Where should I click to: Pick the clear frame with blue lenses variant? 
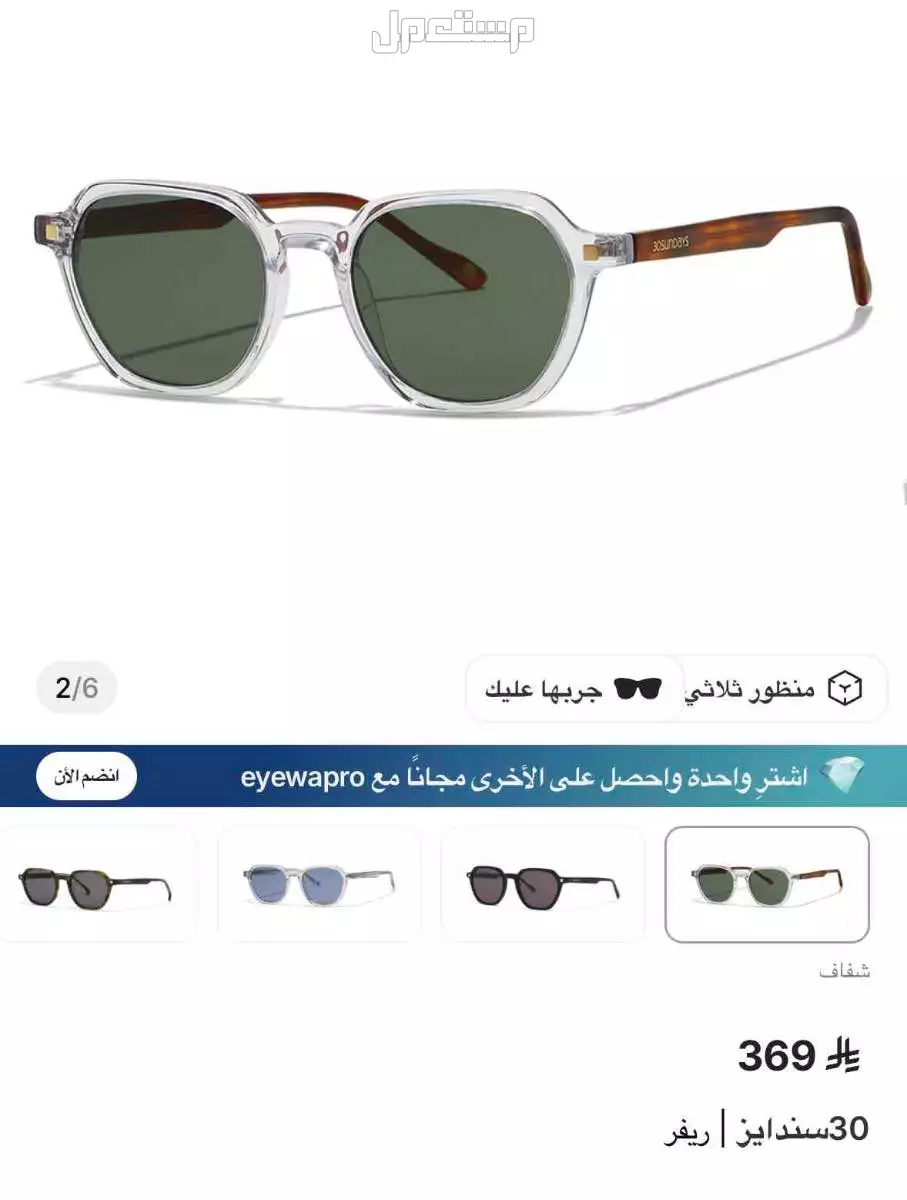pyautogui.click(x=319, y=884)
